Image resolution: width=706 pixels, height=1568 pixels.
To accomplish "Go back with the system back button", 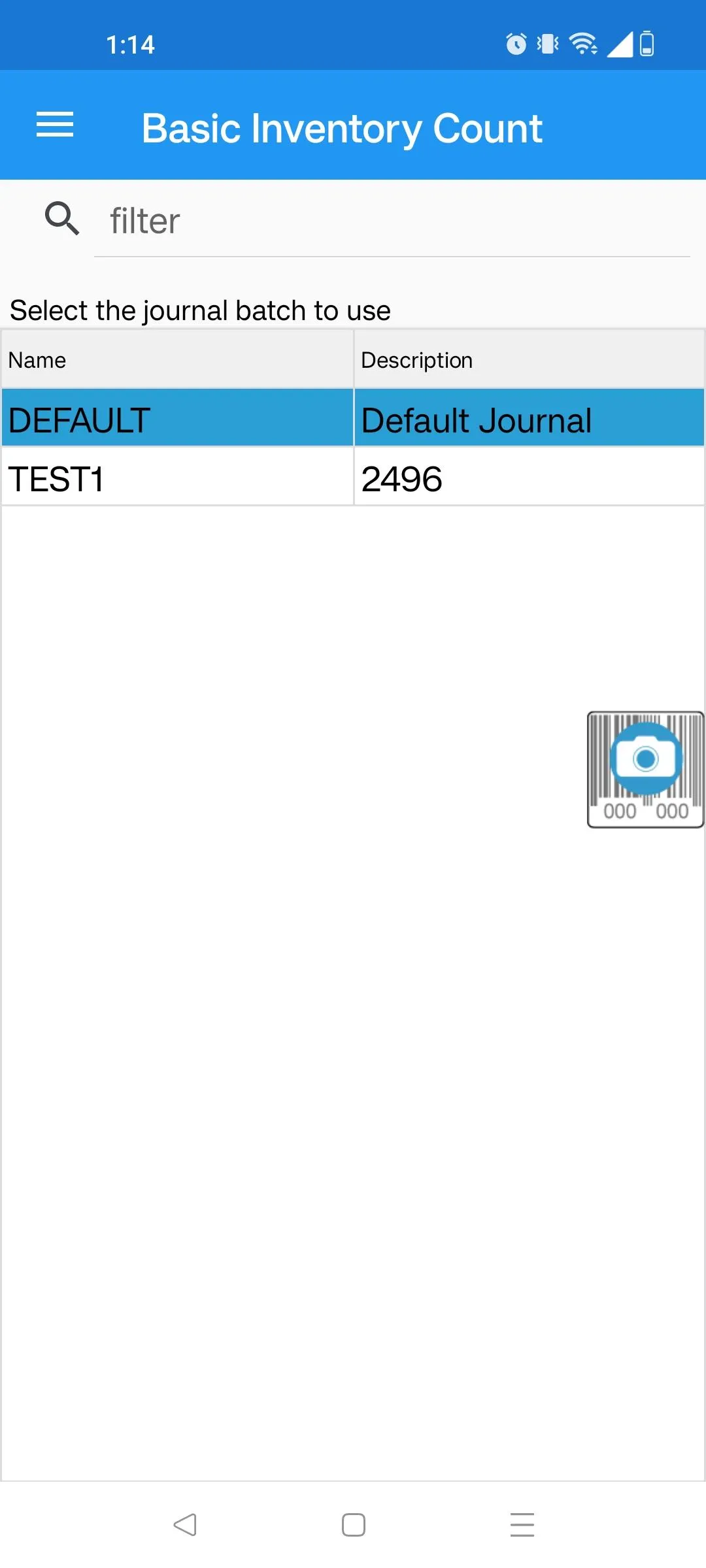I will point(185,1525).
